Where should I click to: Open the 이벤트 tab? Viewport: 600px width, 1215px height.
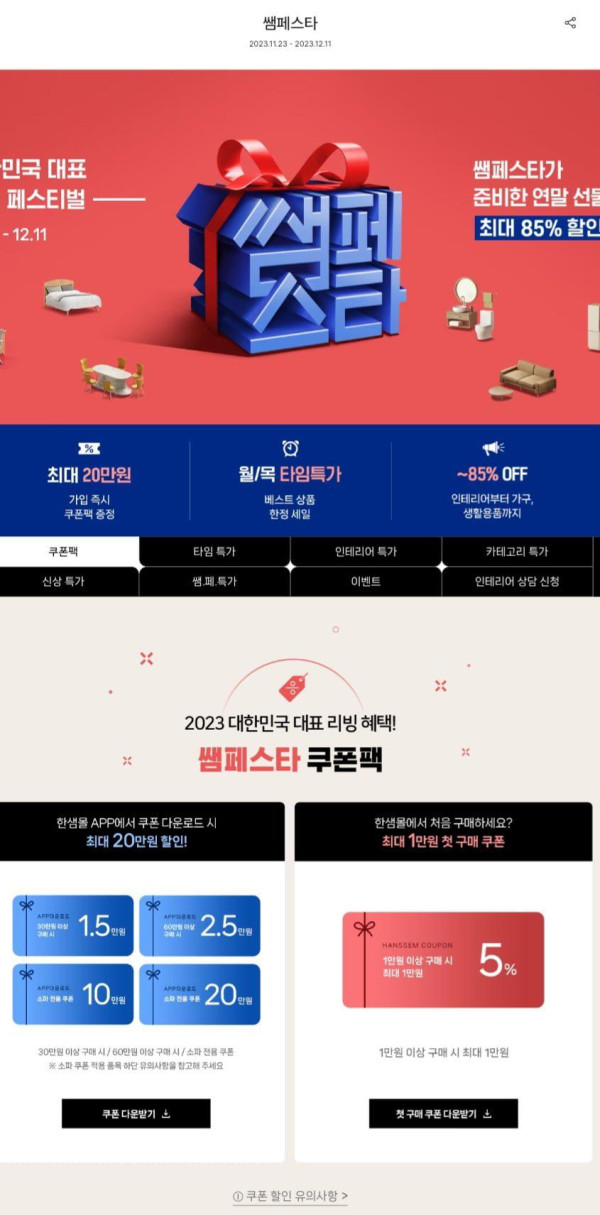366,581
